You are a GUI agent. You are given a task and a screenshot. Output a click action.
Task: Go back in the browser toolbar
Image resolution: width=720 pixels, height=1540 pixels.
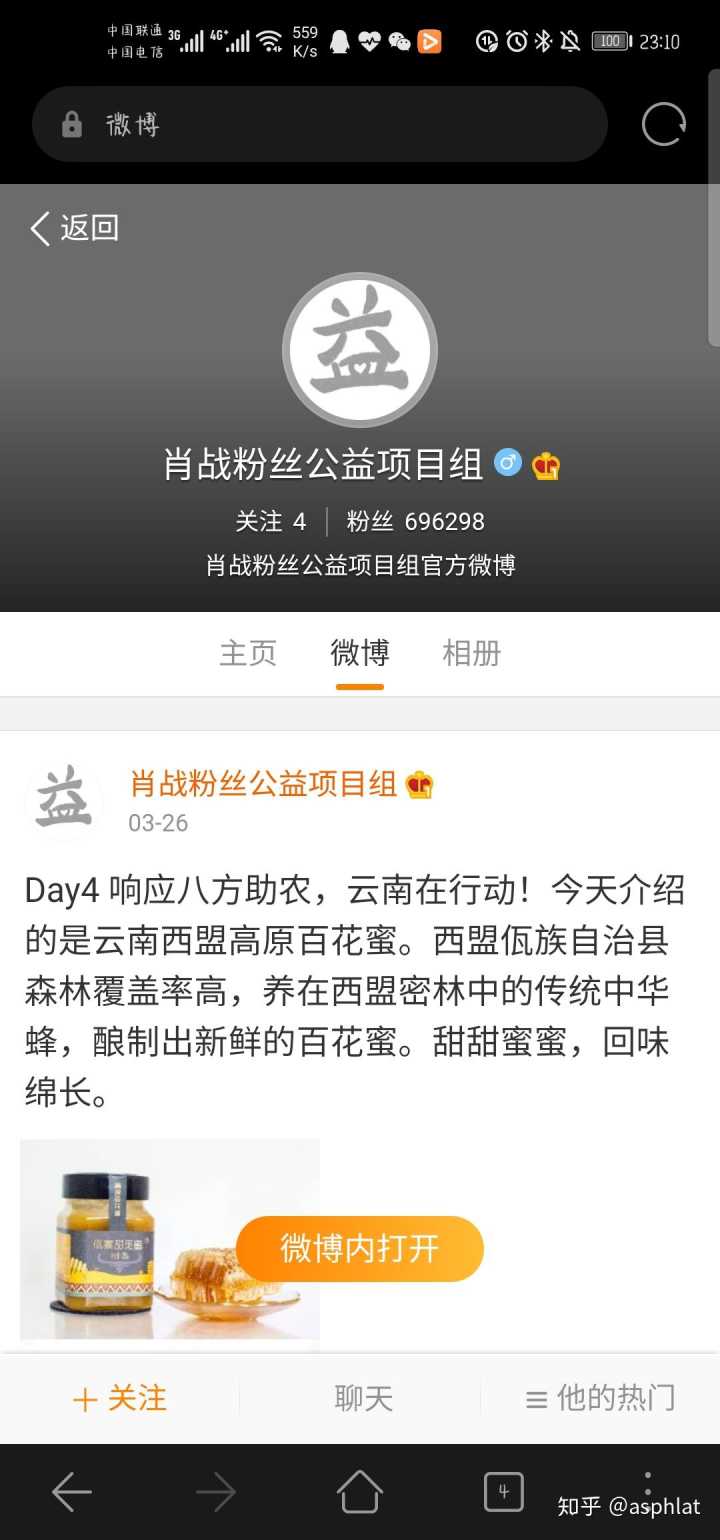point(72,1493)
